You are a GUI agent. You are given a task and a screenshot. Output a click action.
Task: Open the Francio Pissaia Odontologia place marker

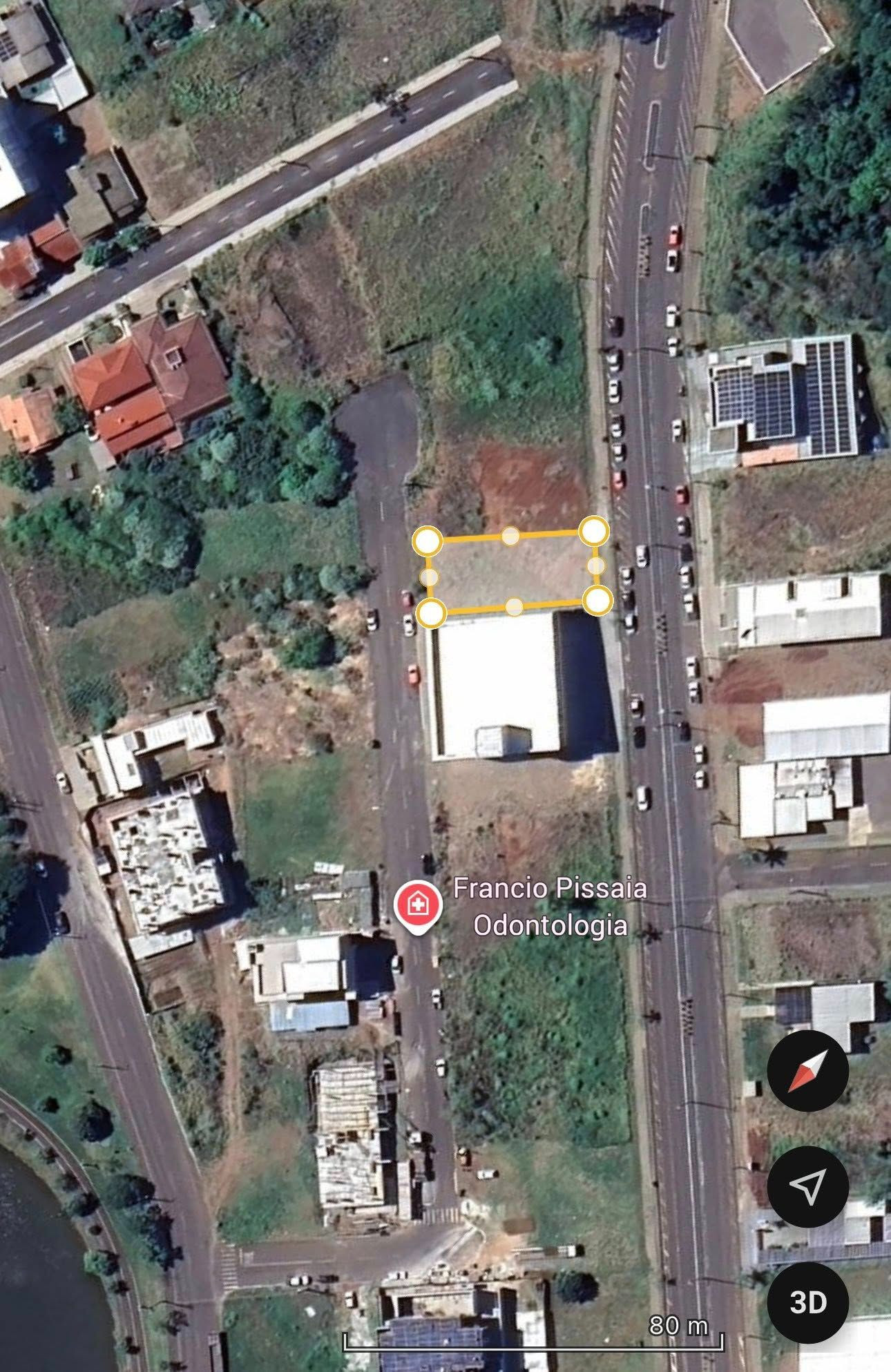[x=418, y=905]
